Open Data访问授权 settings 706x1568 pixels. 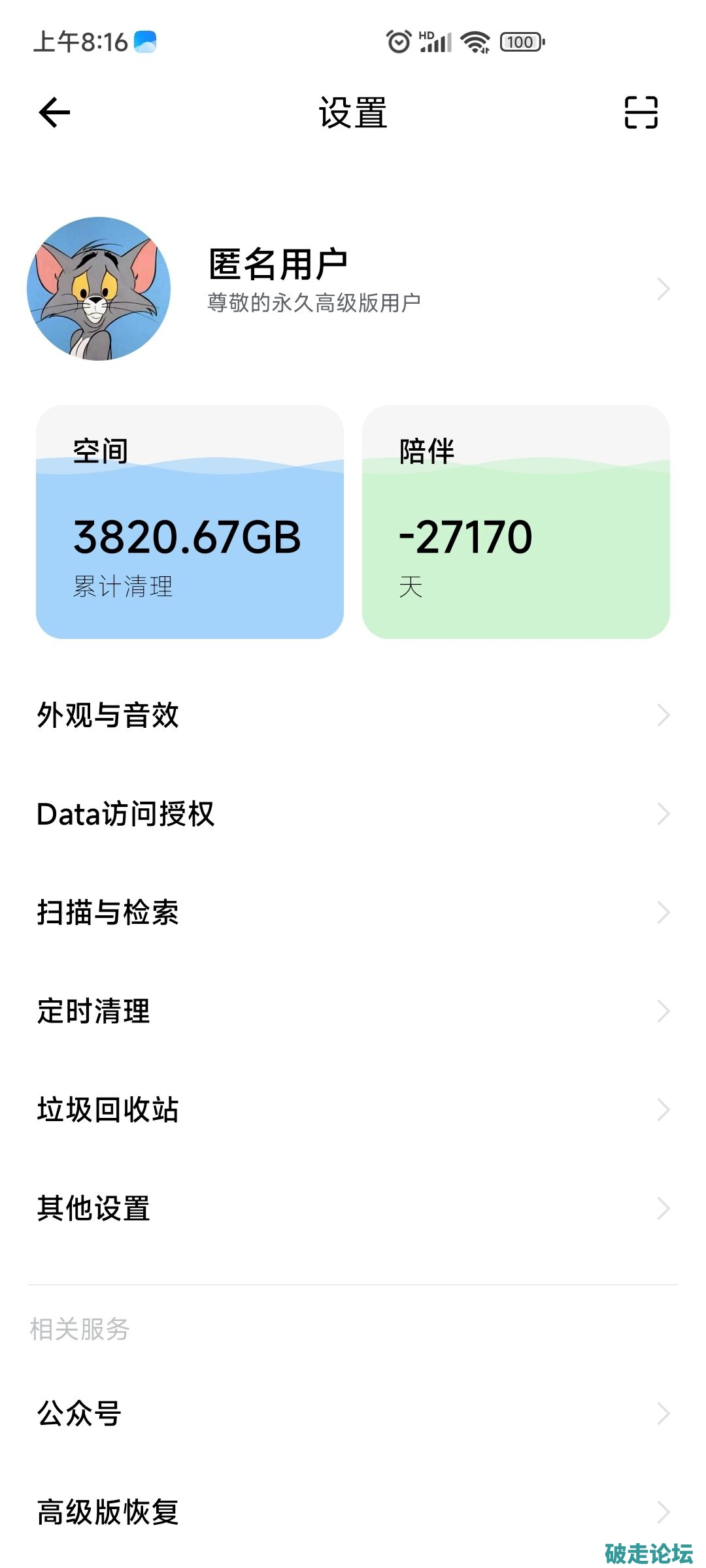[x=353, y=814]
